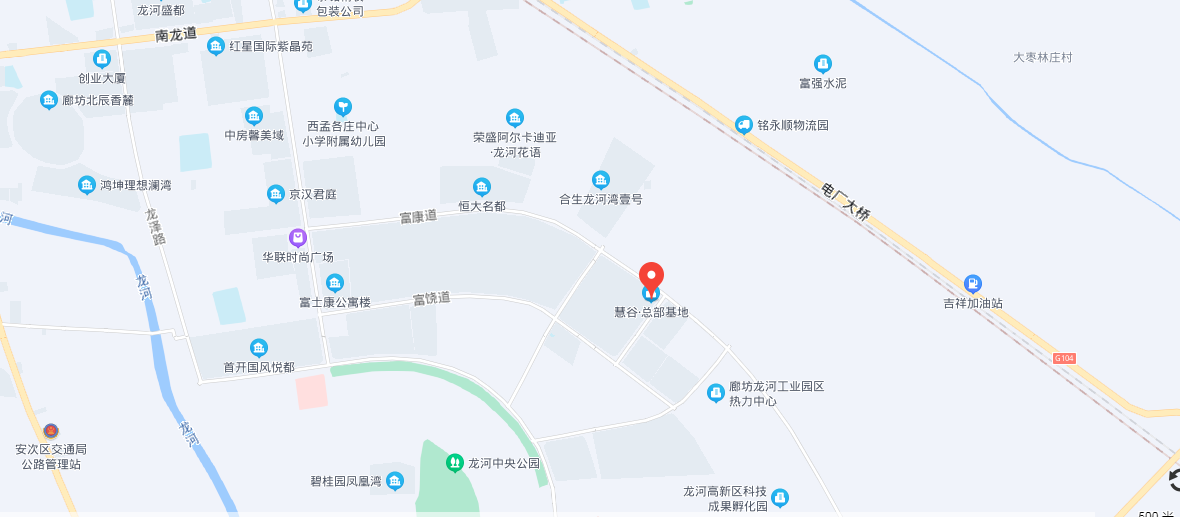The height and width of the screenshot is (517, 1180).
Task: Open the 龙河高新区科技成果孵化园 marker
Action: tap(780, 497)
